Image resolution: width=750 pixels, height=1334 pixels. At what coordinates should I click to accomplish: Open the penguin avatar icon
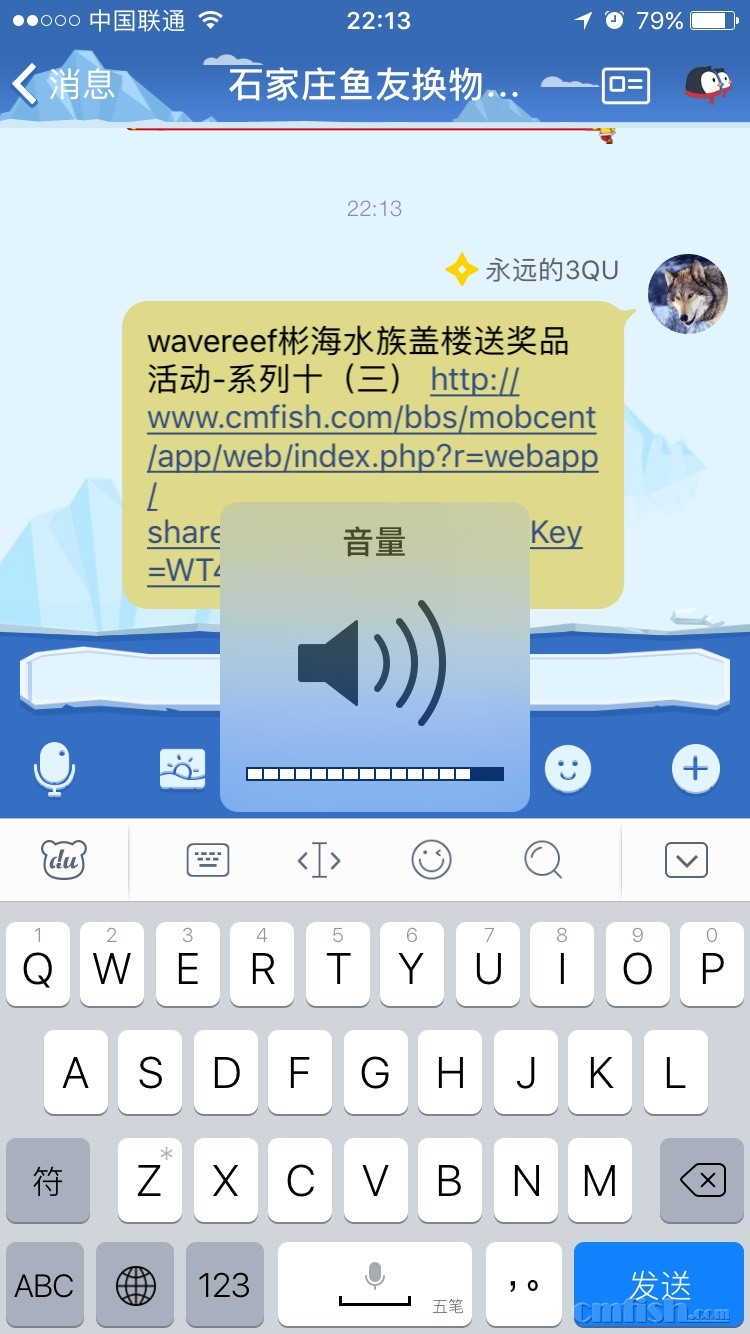(x=708, y=85)
